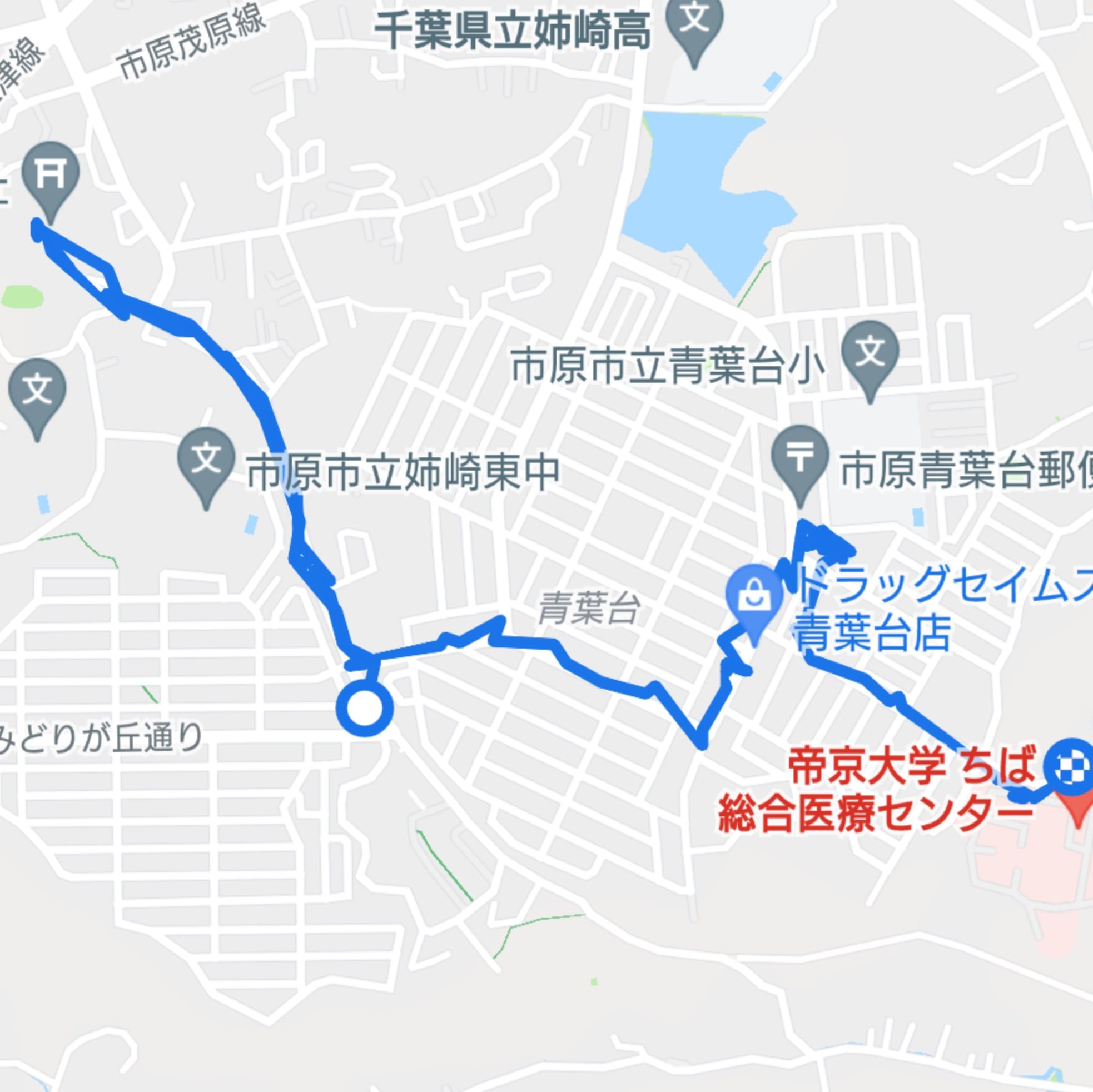The width and height of the screenshot is (1093, 1092).
Task: Open the ドラッグセイムス青葉台店 shop pin
Action: (754, 599)
